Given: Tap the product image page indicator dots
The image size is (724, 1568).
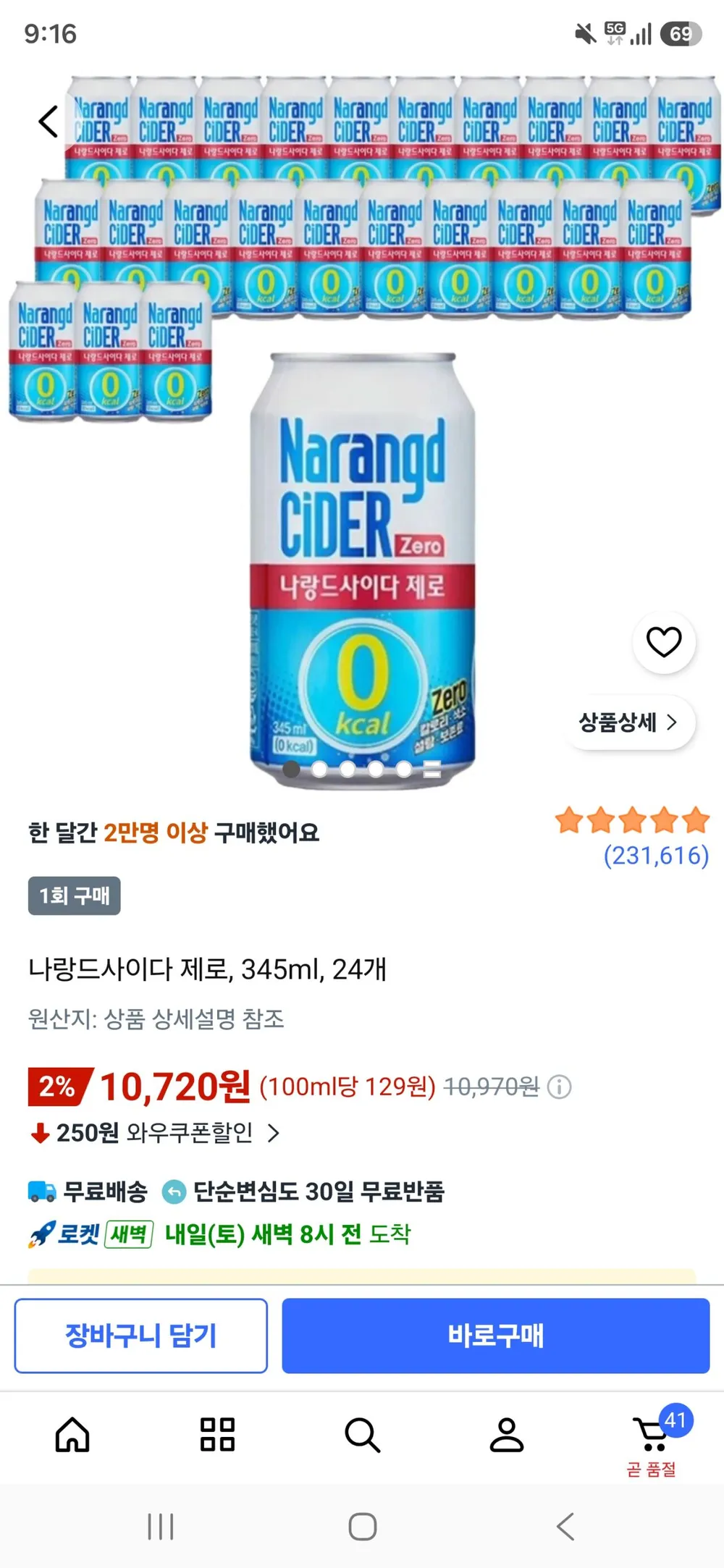Looking at the screenshot, I should coord(362,769).
